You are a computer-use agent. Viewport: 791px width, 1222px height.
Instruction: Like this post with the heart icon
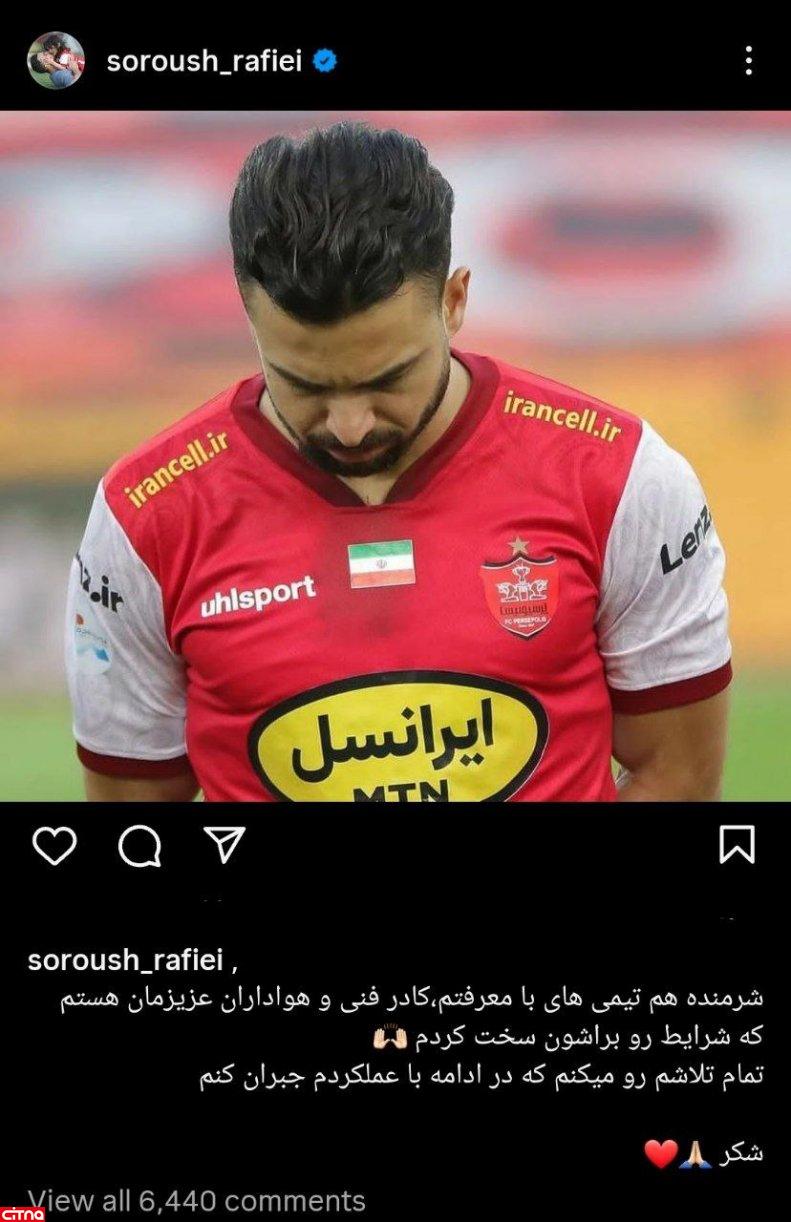[54, 846]
